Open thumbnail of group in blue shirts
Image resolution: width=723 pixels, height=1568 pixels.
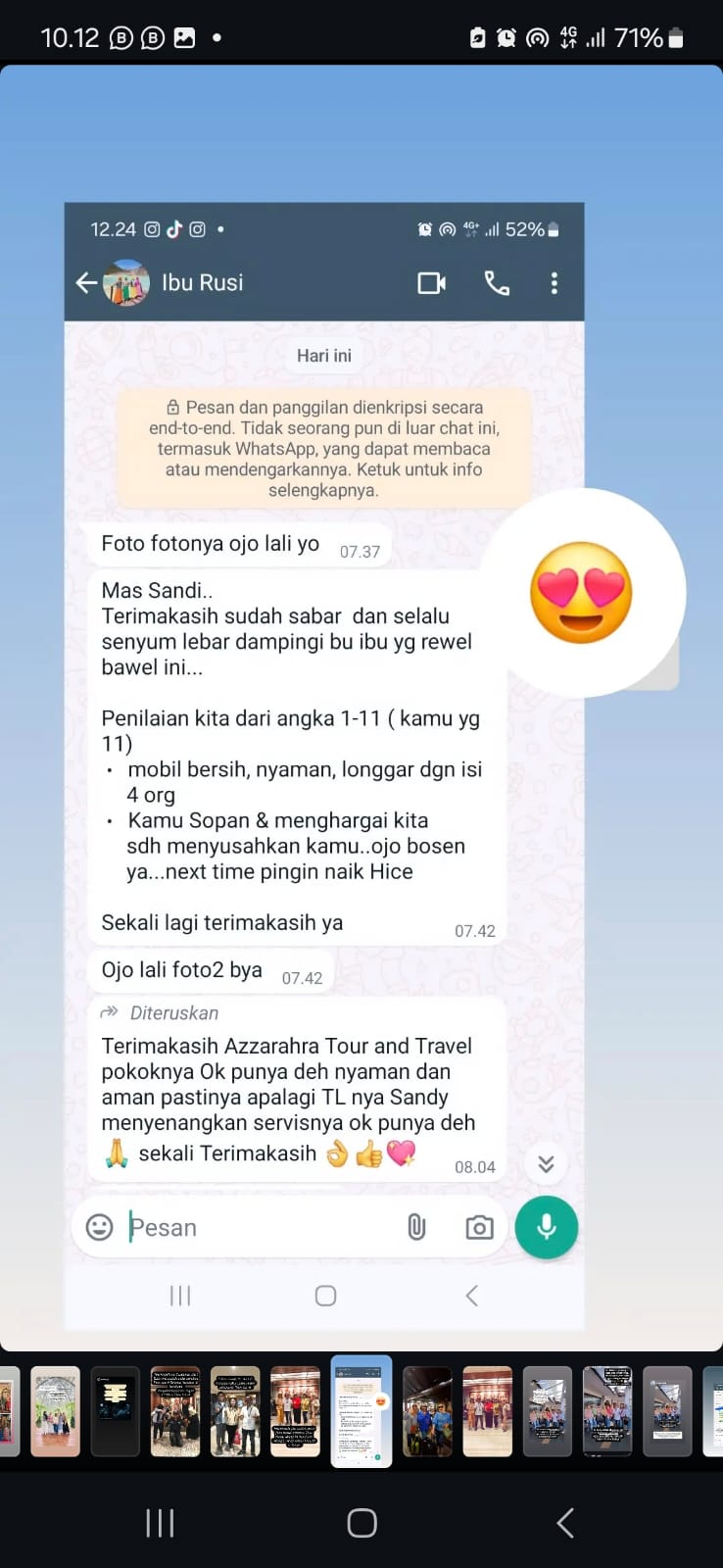pyautogui.click(x=428, y=1411)
